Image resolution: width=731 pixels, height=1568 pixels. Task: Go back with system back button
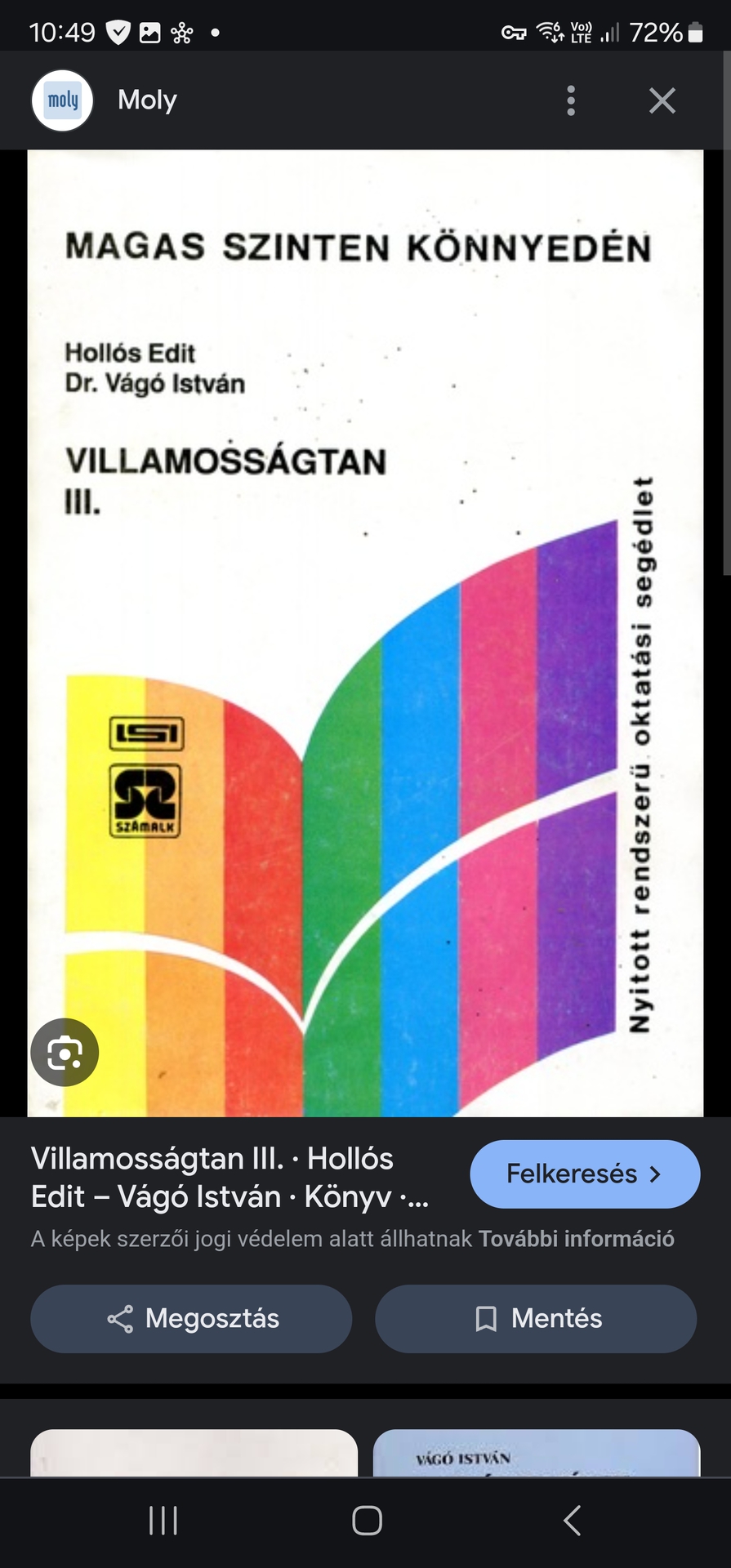pyautogui.click(x=572, y=1521)
